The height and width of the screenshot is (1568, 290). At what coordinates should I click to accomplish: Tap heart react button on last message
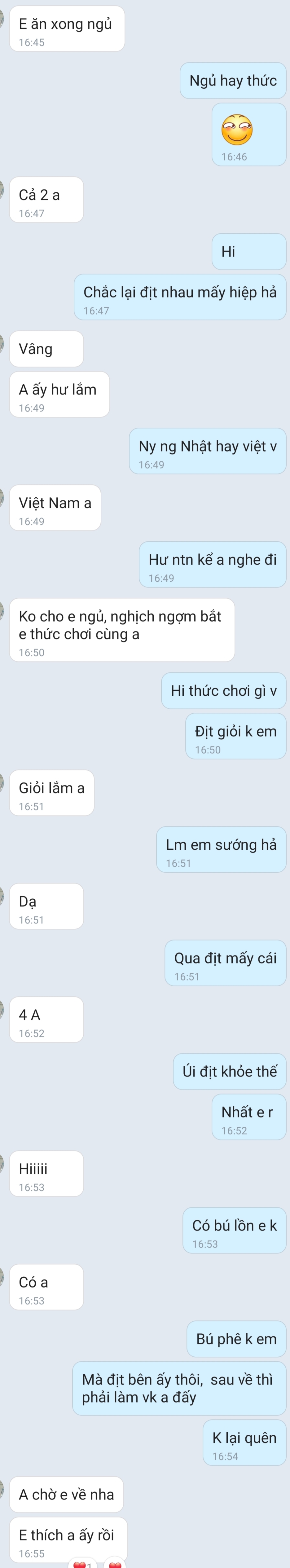pos(115,1564)
